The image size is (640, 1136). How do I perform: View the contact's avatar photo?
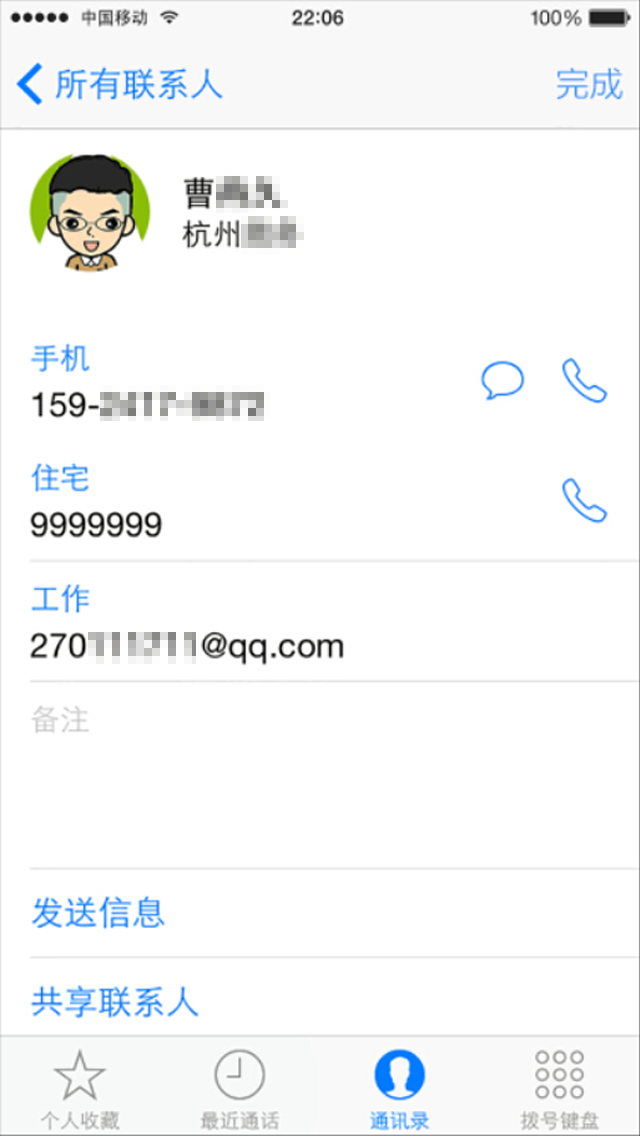(91, 212)
